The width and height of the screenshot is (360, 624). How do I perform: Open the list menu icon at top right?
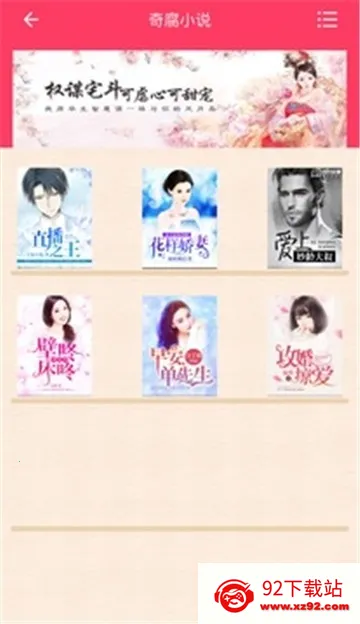(x=327, y=19)
